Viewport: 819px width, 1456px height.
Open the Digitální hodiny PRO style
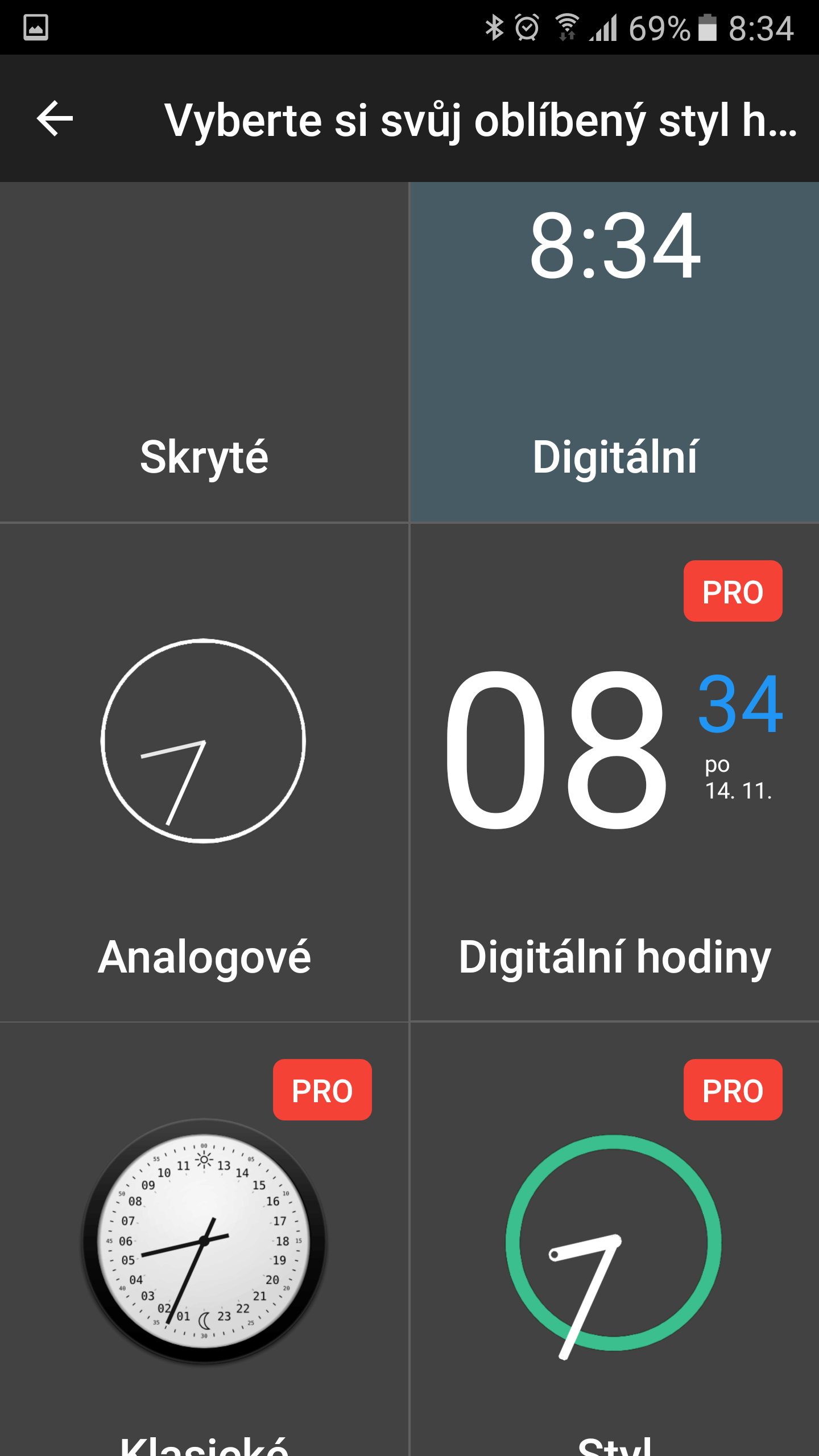(615, 772)
